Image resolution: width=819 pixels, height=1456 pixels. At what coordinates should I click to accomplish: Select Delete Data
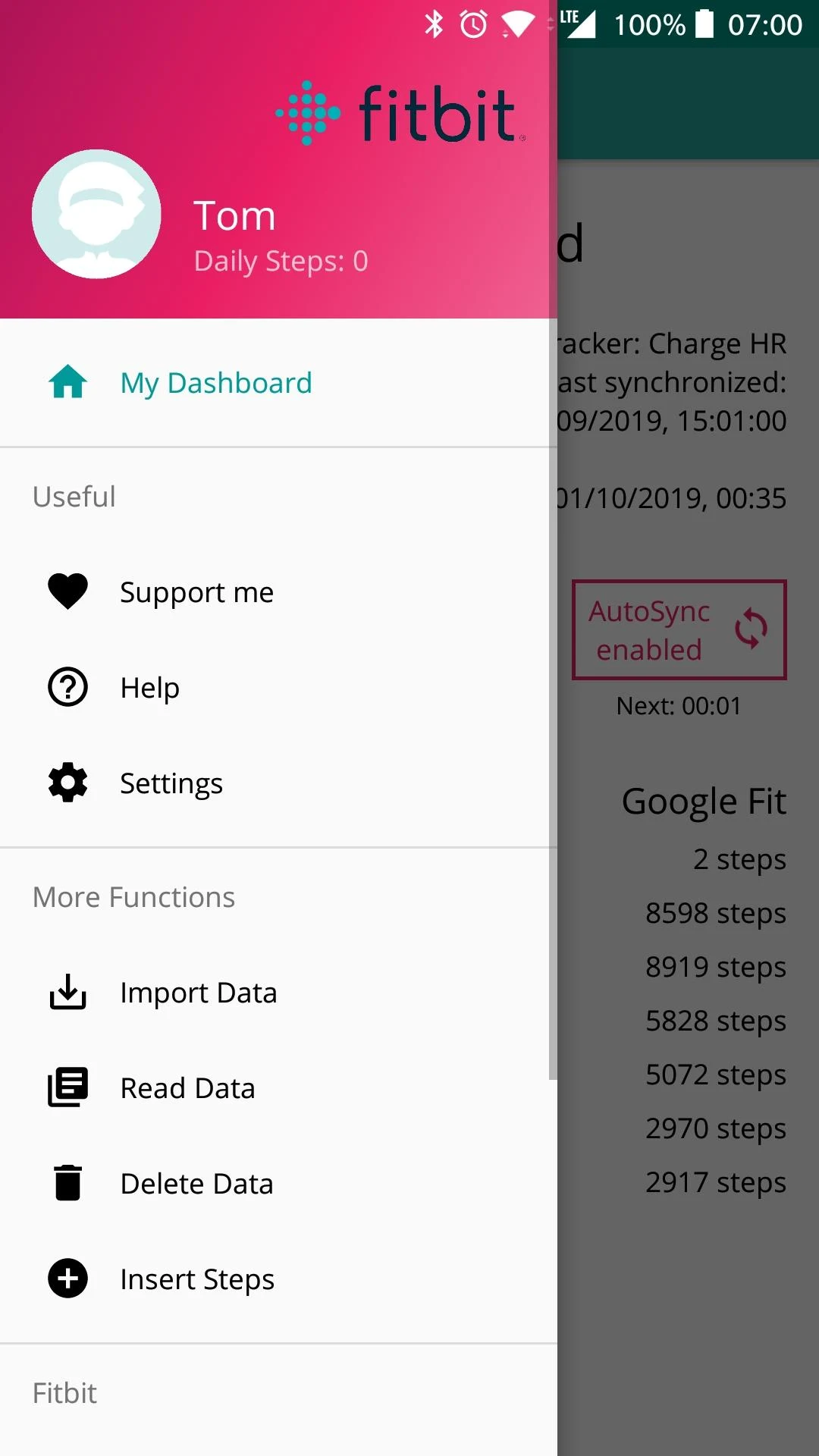pyautogui.click(x=196, y=1184)
